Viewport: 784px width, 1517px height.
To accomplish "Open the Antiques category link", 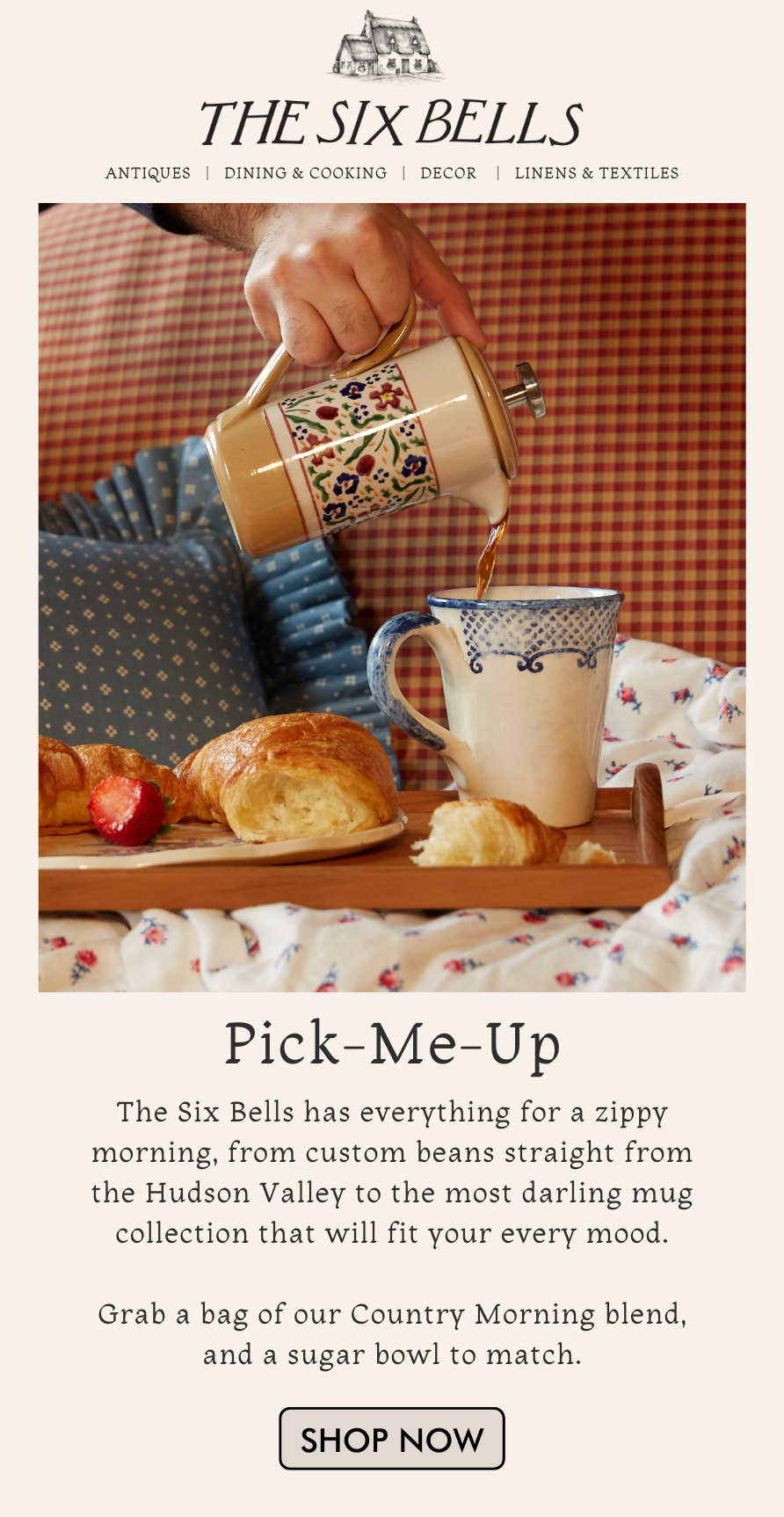I will point(148,173).
